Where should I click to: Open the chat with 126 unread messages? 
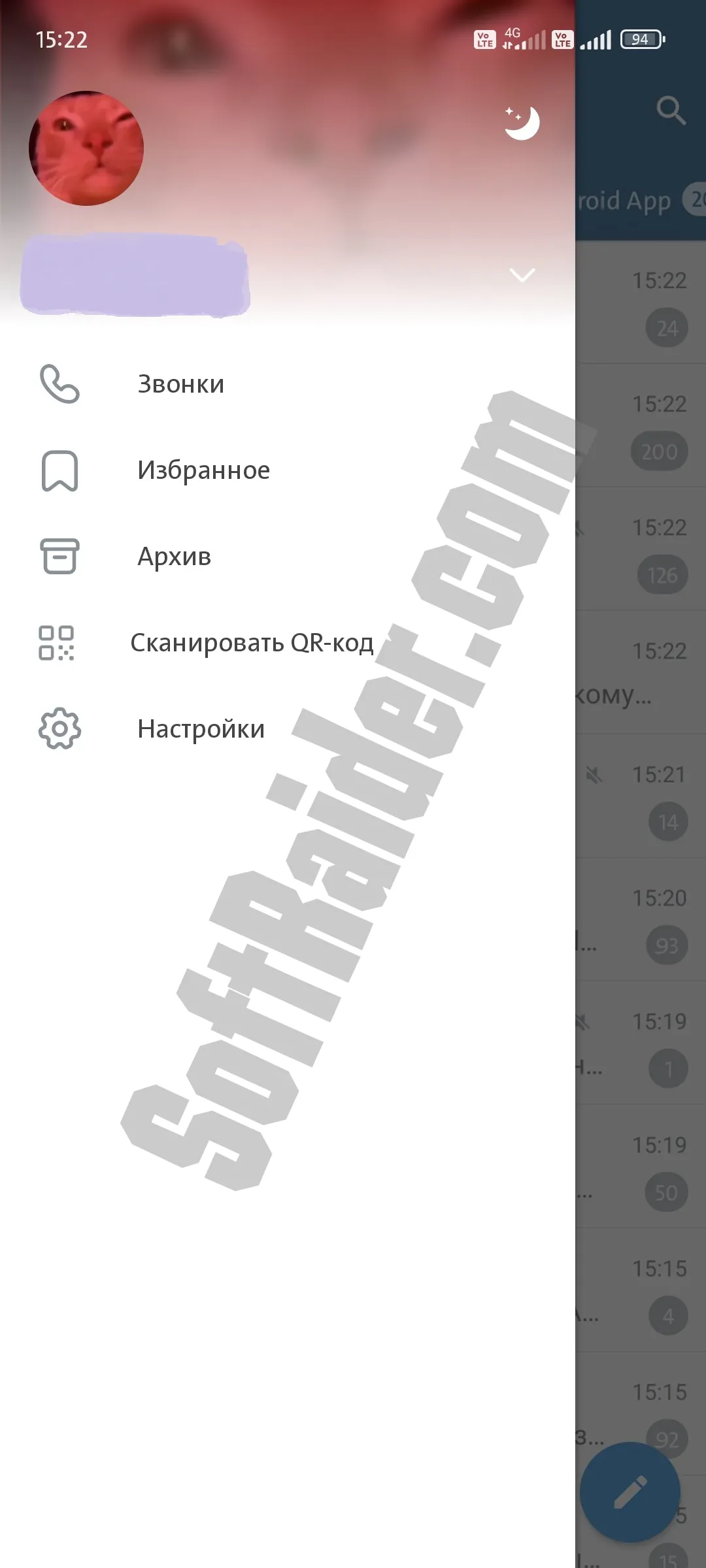(x=641, y=549)
